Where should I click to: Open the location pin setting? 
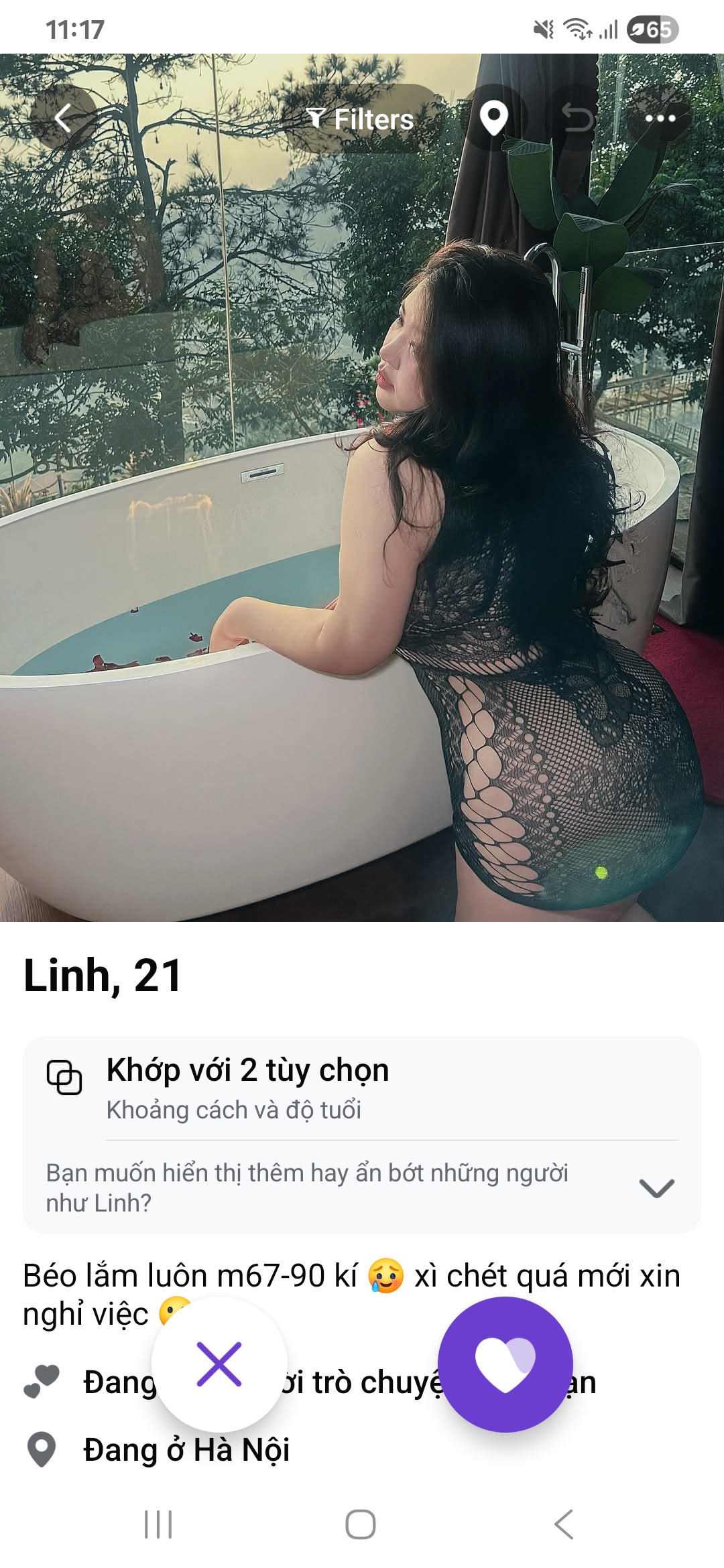[494, 119]
